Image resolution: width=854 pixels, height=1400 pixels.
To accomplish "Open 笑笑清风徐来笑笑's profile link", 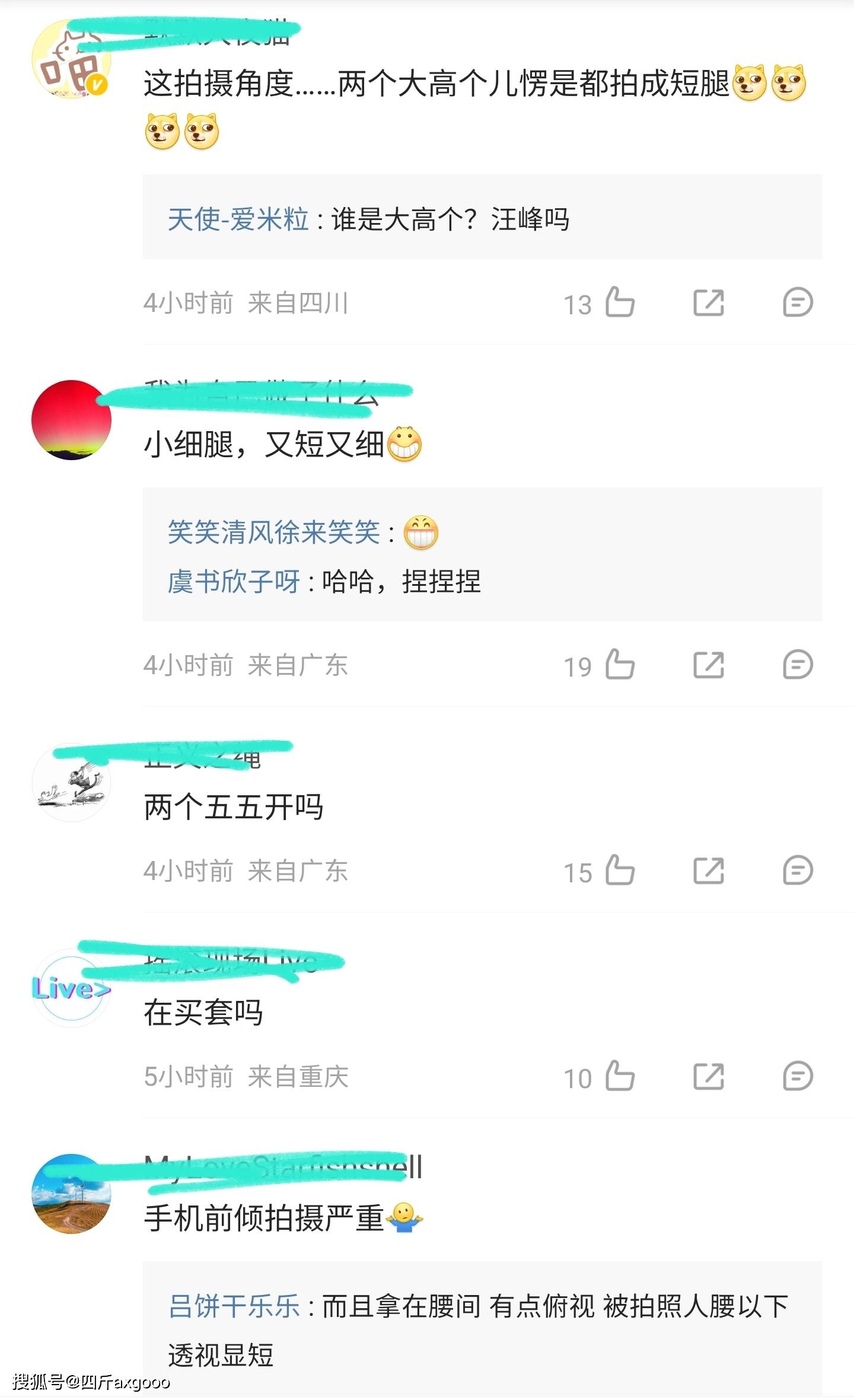I will pyautogui.click(x=274, y=532).
